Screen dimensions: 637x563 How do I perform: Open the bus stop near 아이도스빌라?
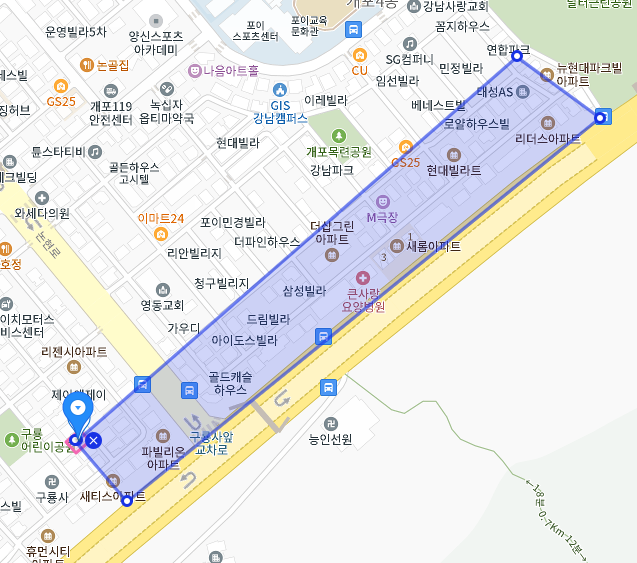[x=323, y=336]
